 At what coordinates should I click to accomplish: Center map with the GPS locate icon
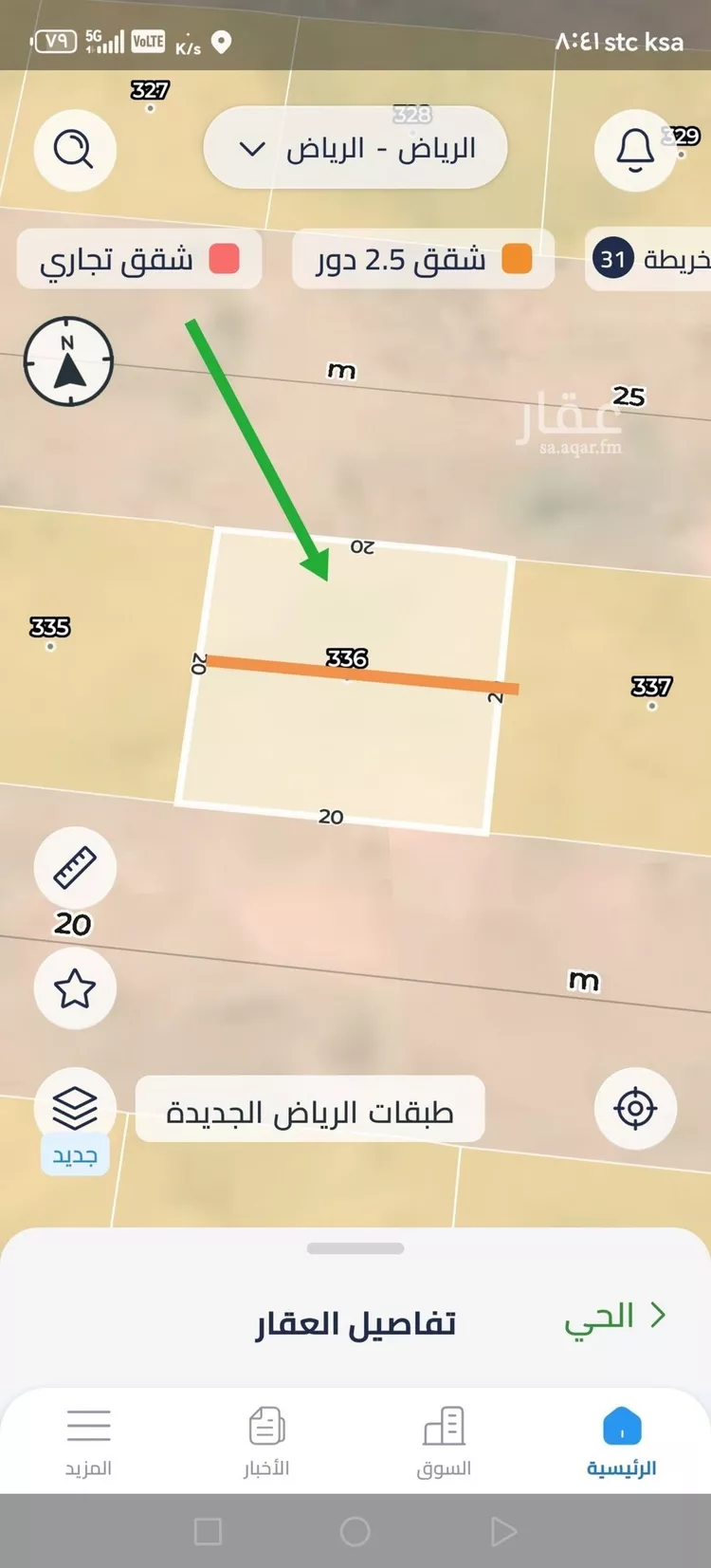tap(635, 1108)
